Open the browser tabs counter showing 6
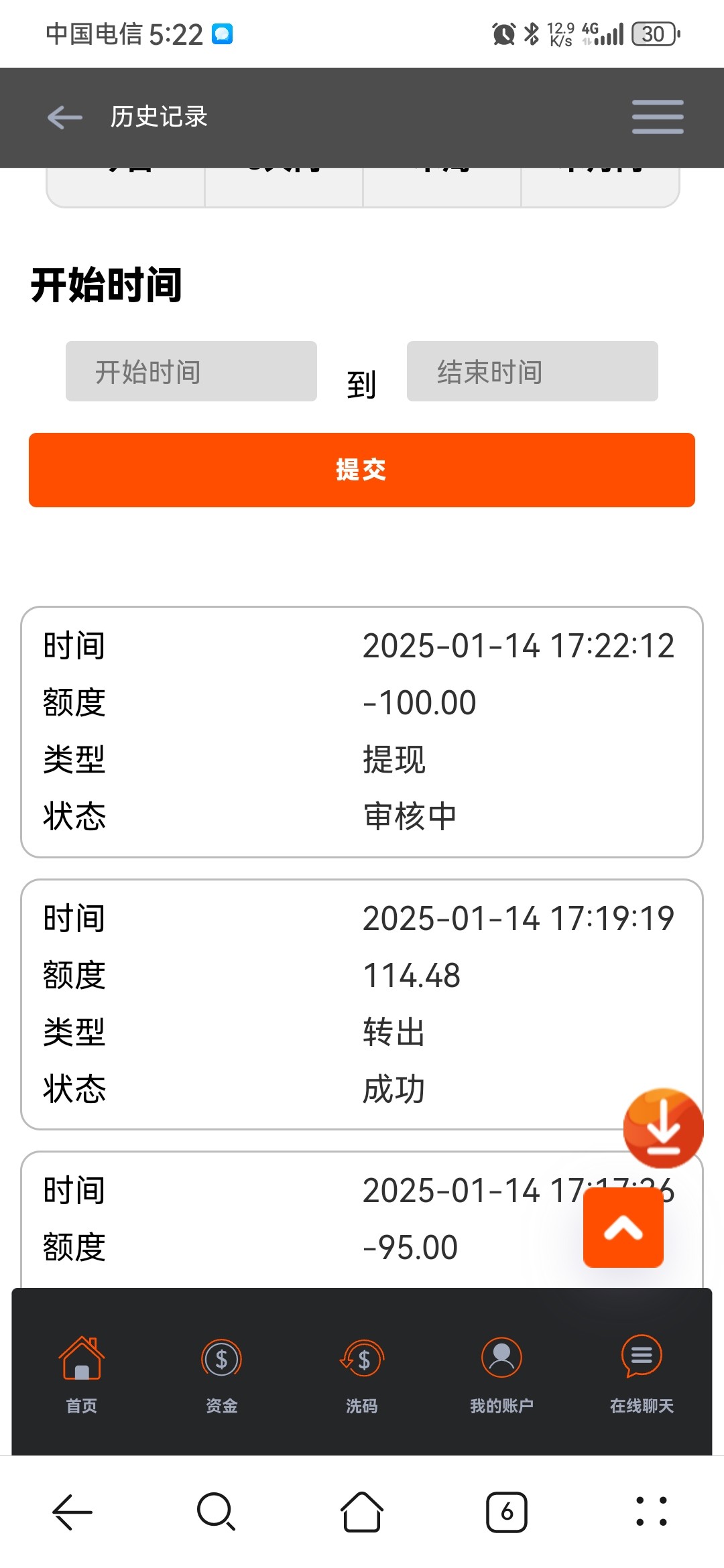This screenshot has width=724, height=1568. pyautogui.click(x=507, y=1512)
